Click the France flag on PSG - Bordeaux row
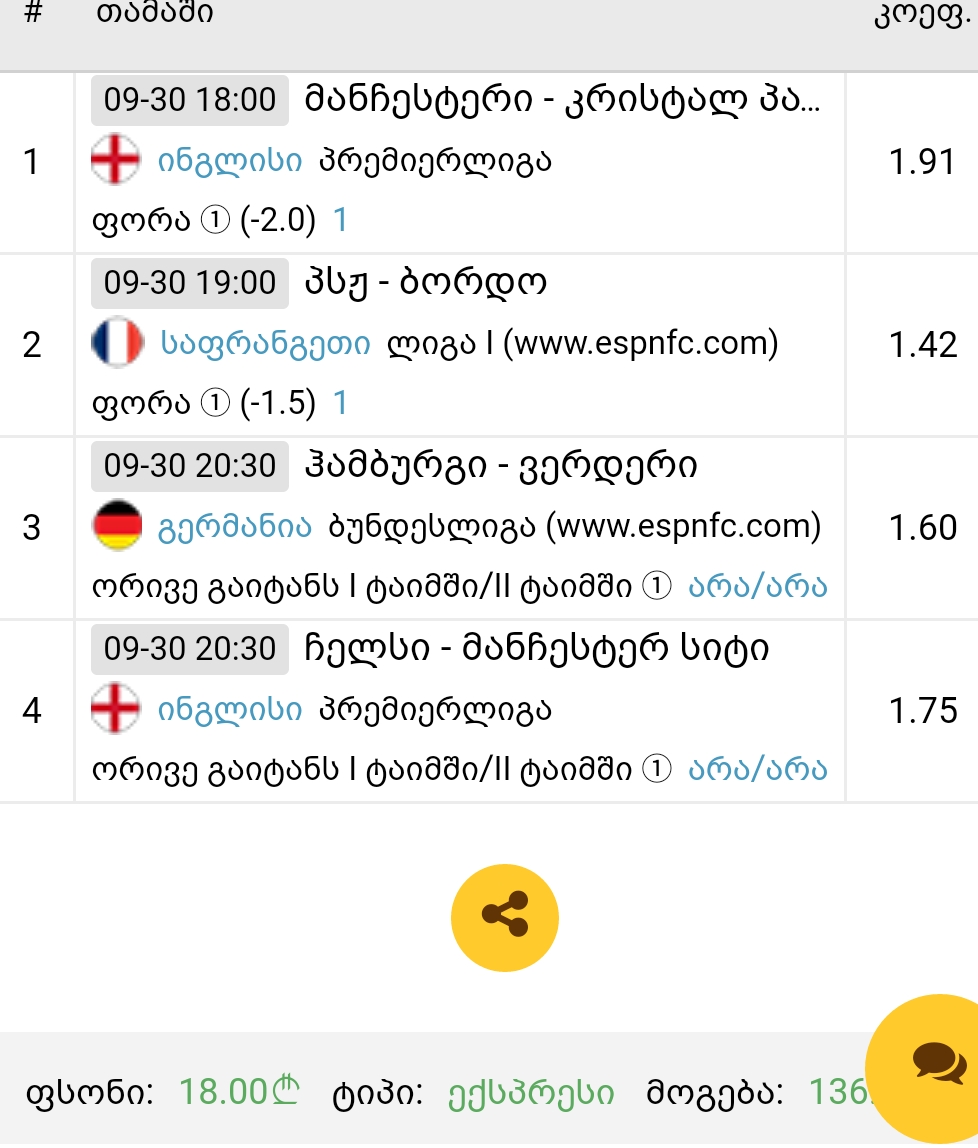The height and width of the screenshot is (1148, 978). (117, 344)
